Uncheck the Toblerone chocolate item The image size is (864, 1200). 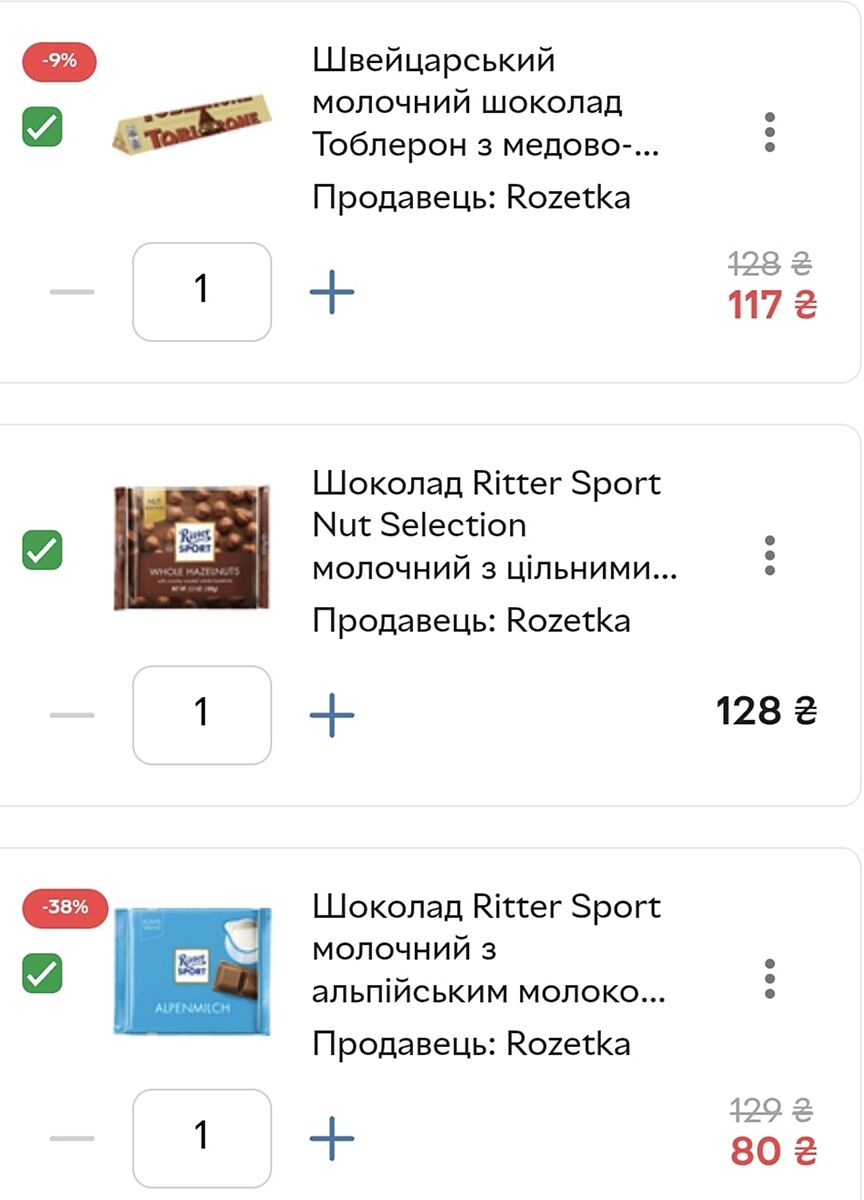pyautogui.click(x=42, y=126)
